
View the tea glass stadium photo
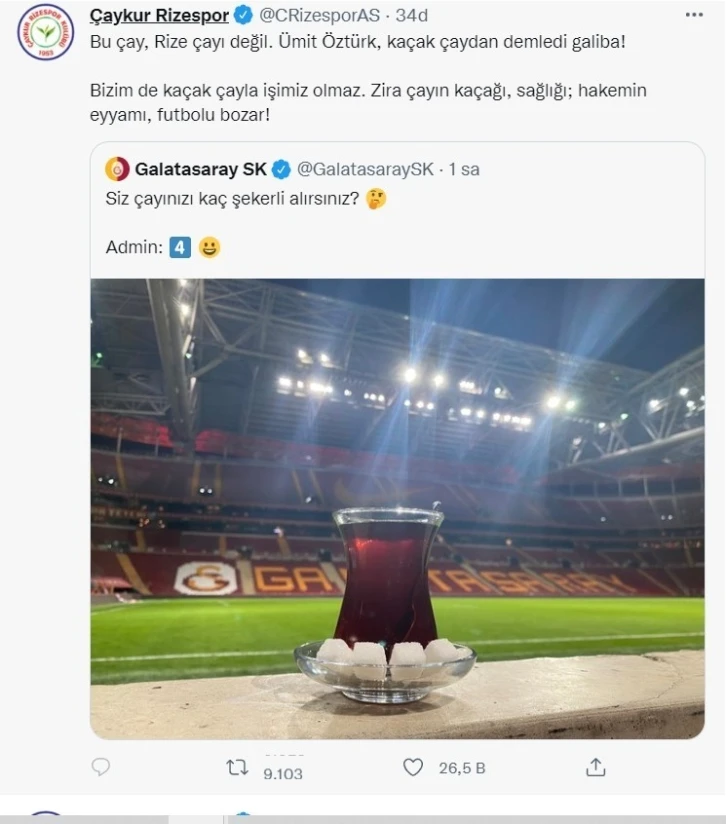point(397,508)
